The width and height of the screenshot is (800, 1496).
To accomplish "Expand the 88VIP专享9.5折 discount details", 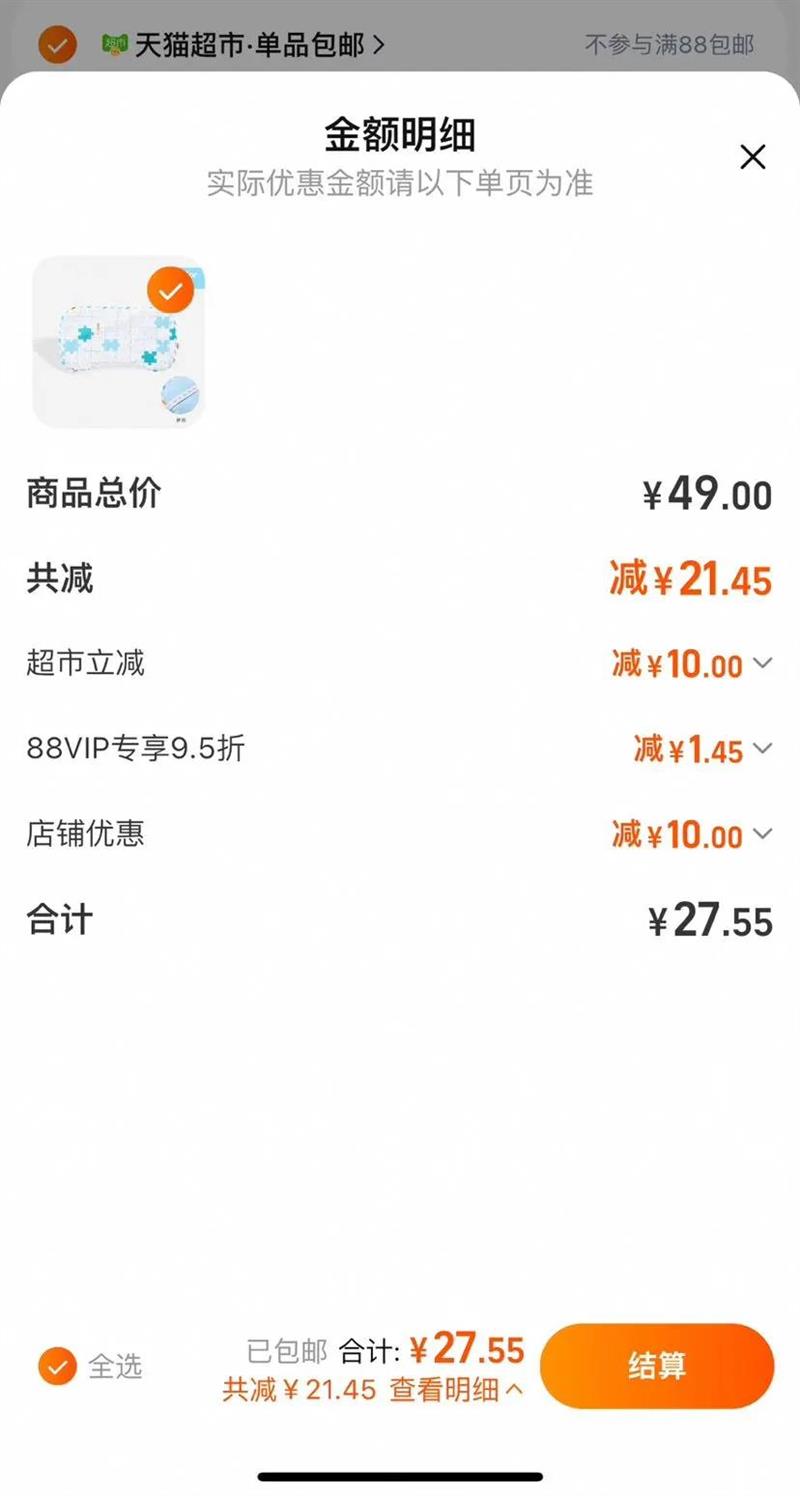I will click(x=765, y=749).
